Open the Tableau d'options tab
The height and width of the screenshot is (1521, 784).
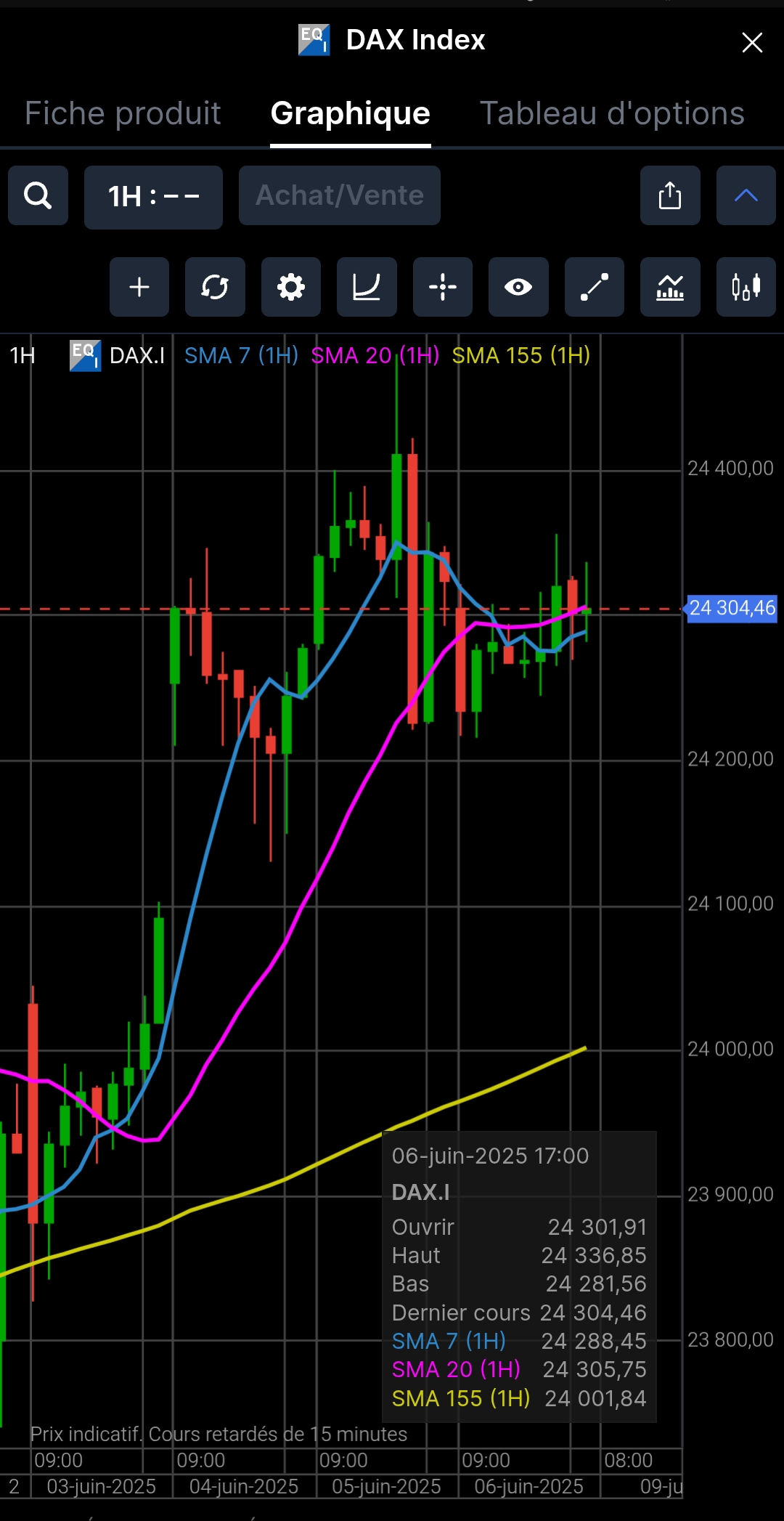[x=612, y=113]
